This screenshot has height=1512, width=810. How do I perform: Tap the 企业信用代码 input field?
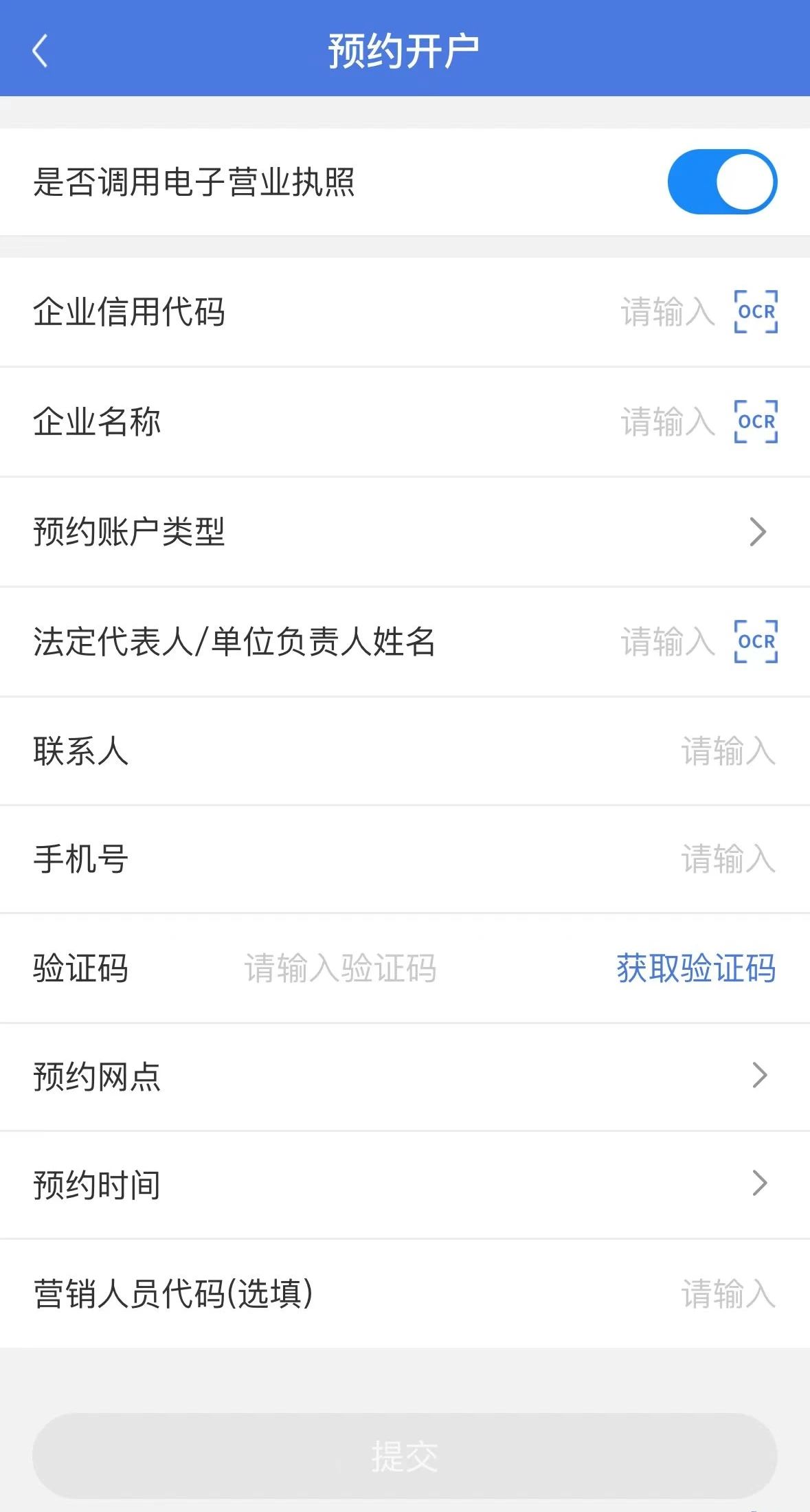coord(666,312)
